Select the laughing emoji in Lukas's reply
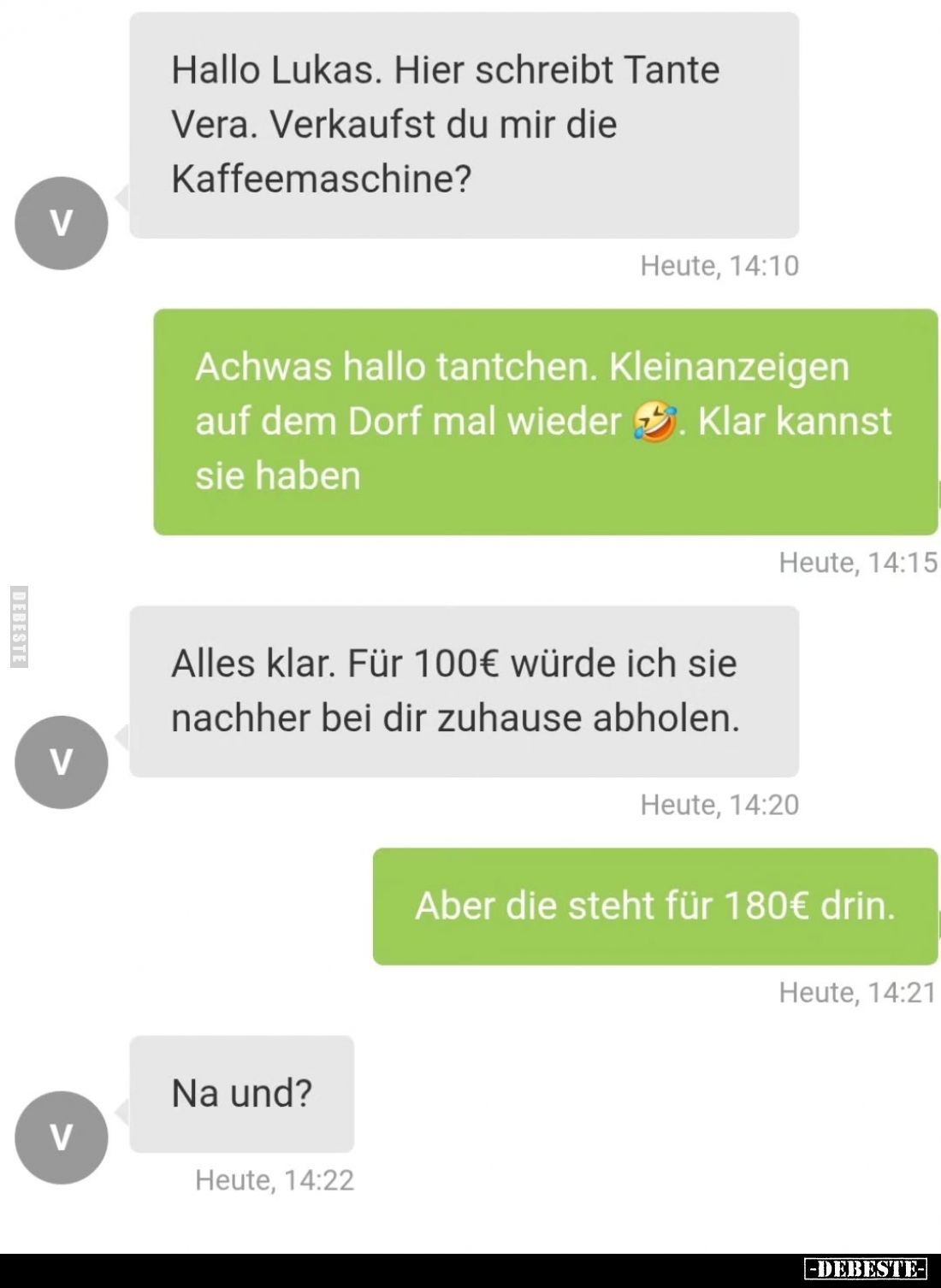The height and width of the screenshot is (1288, 941). point(654,421)
